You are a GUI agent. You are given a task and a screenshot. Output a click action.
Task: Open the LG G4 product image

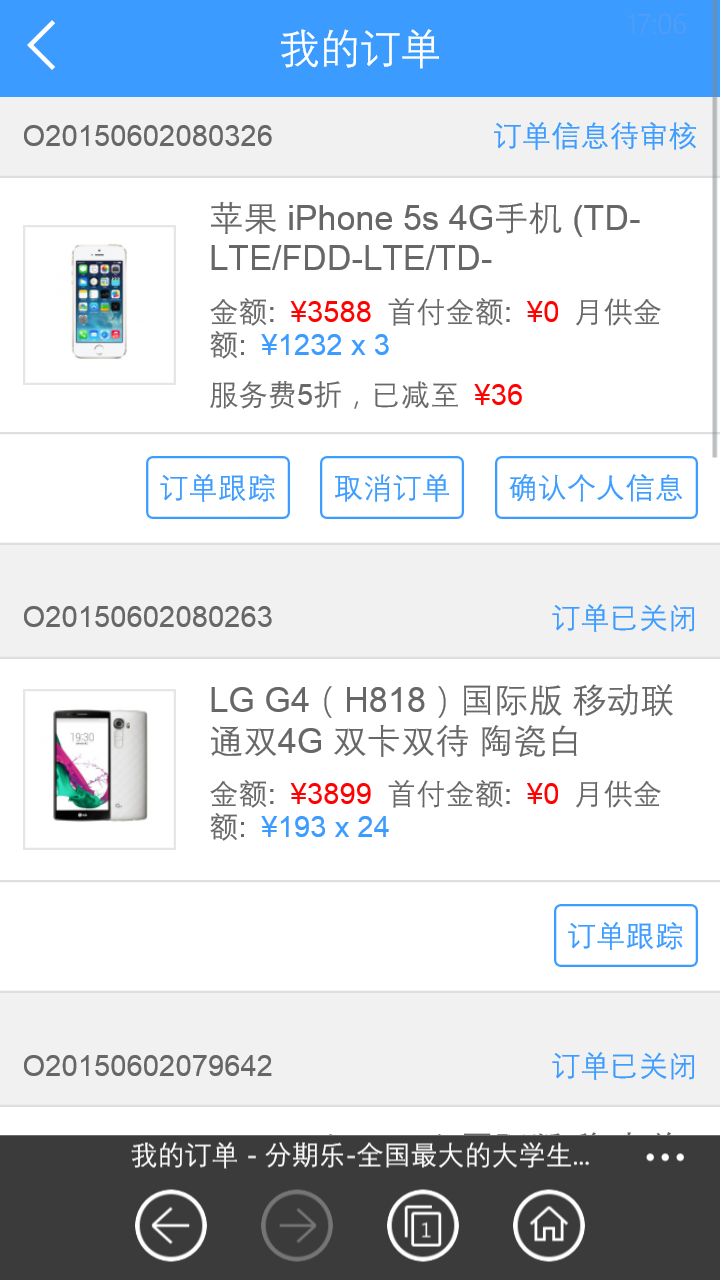tap(100, 769)
